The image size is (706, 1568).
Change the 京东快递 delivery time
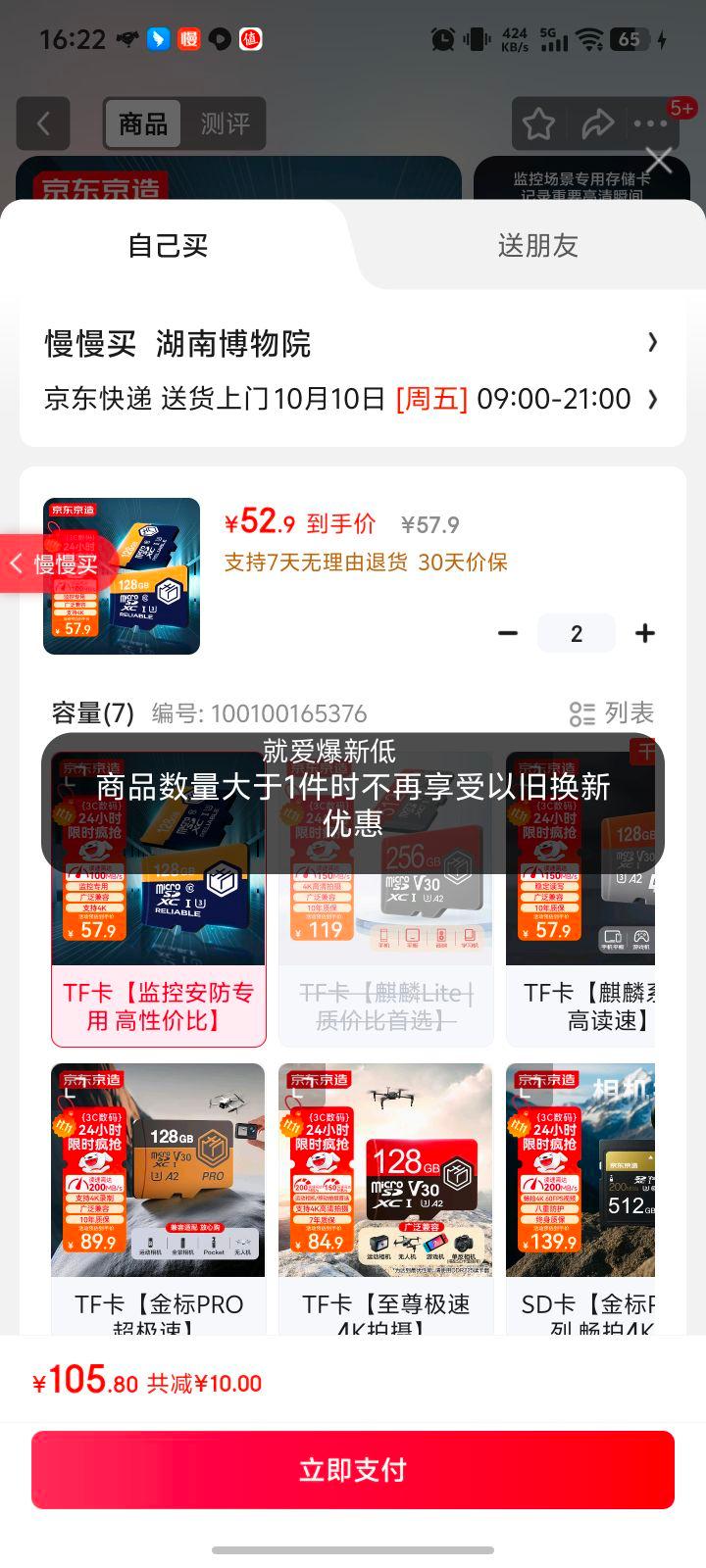coord(351,399)
